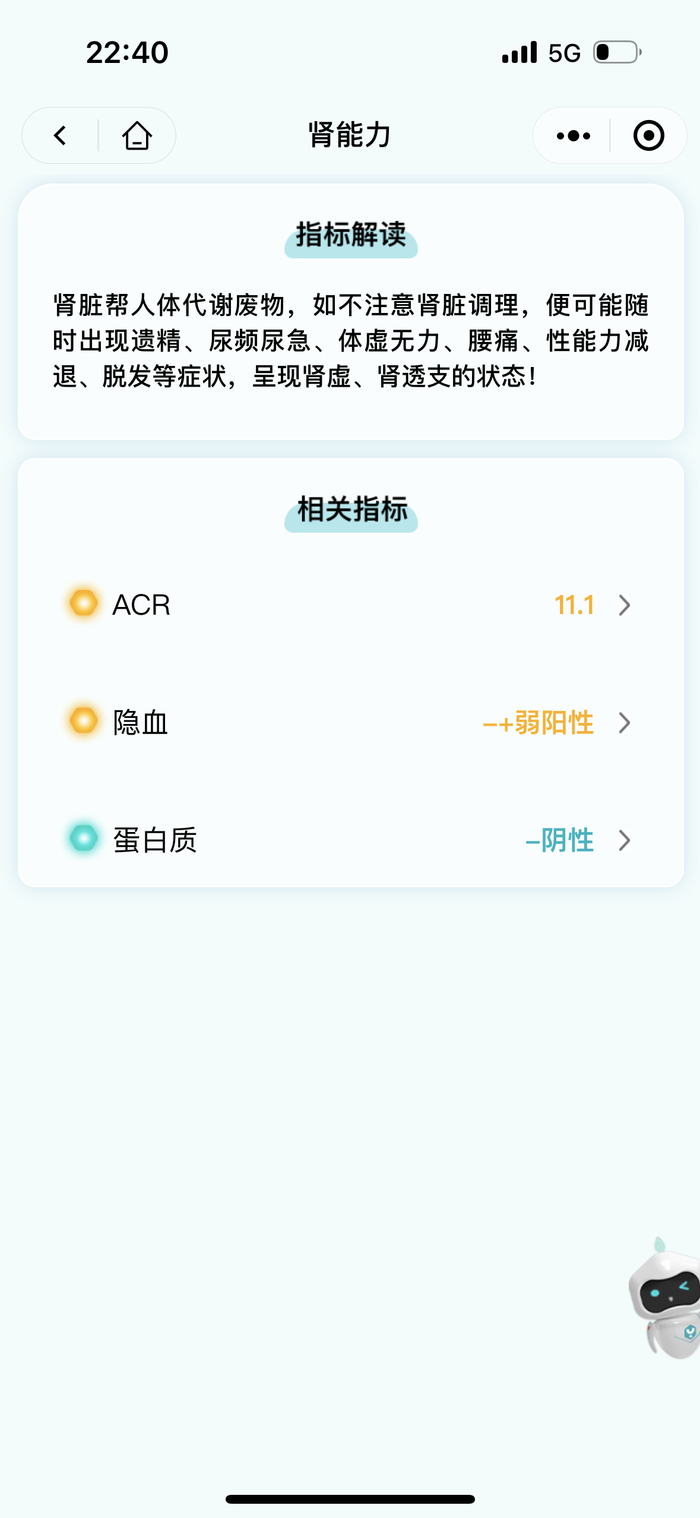Open the 蛋白质 indicator row

pyautogui.click(x=350, y=840)
